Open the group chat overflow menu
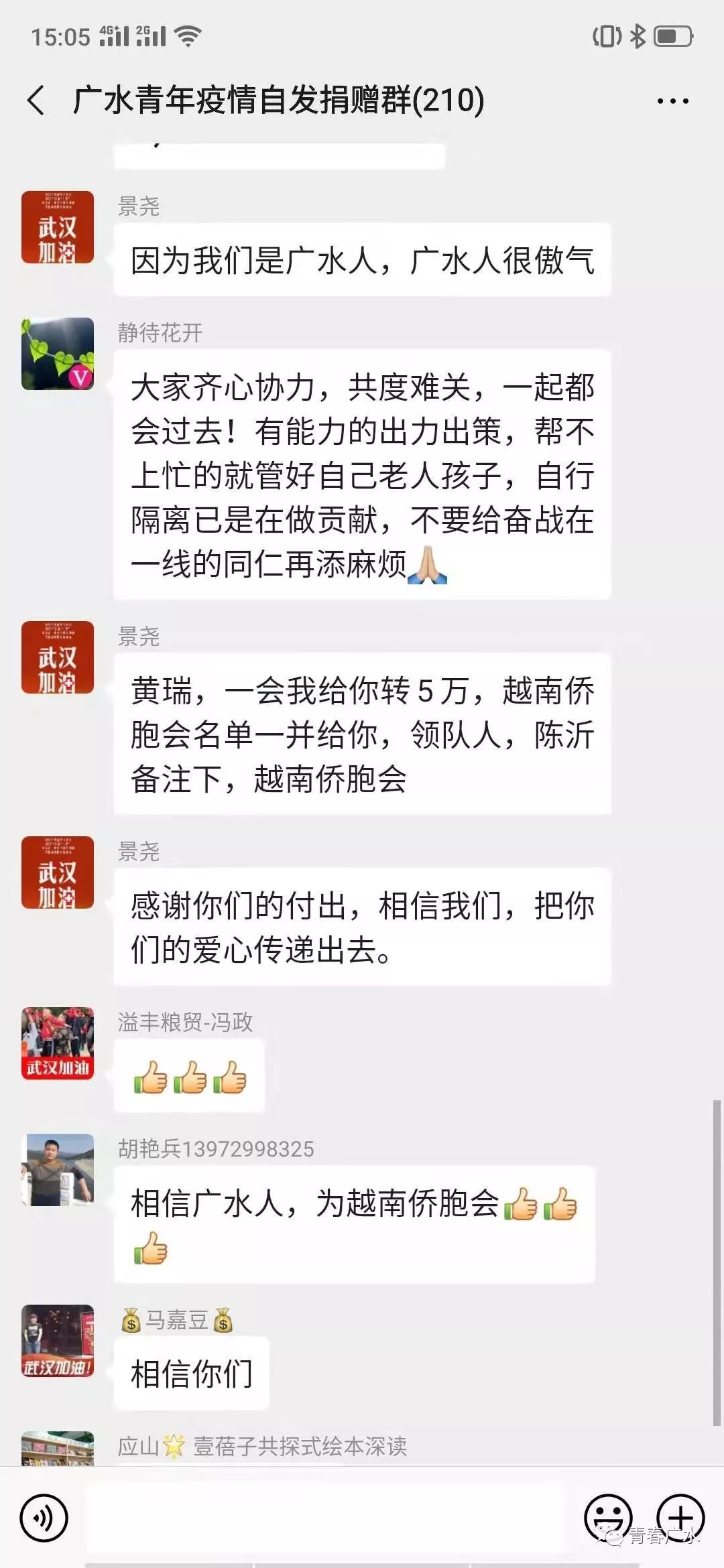Screen dimensions: 724x1568 (672, 101)
